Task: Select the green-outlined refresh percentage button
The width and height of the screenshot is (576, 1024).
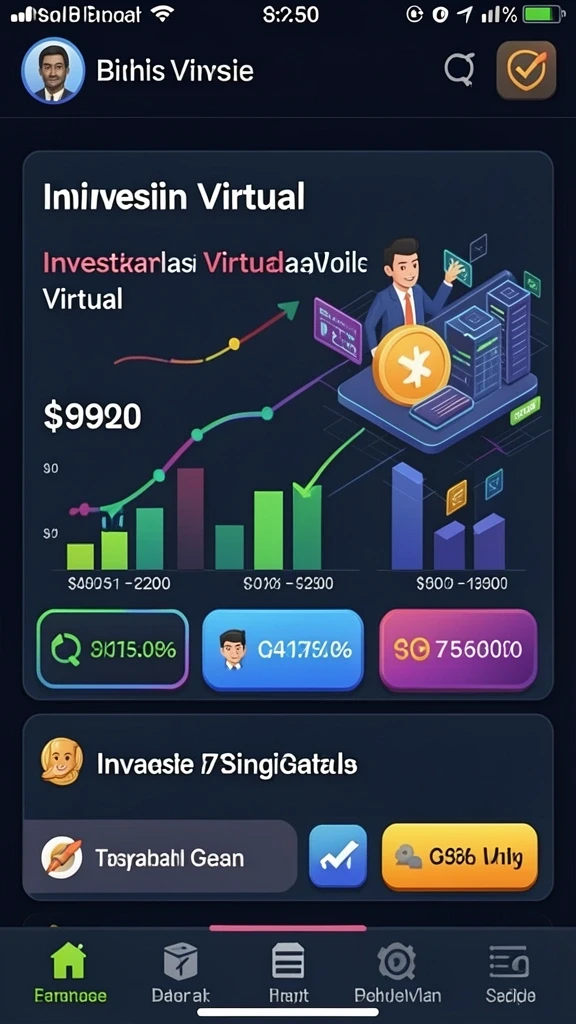Action: (112, 649)
